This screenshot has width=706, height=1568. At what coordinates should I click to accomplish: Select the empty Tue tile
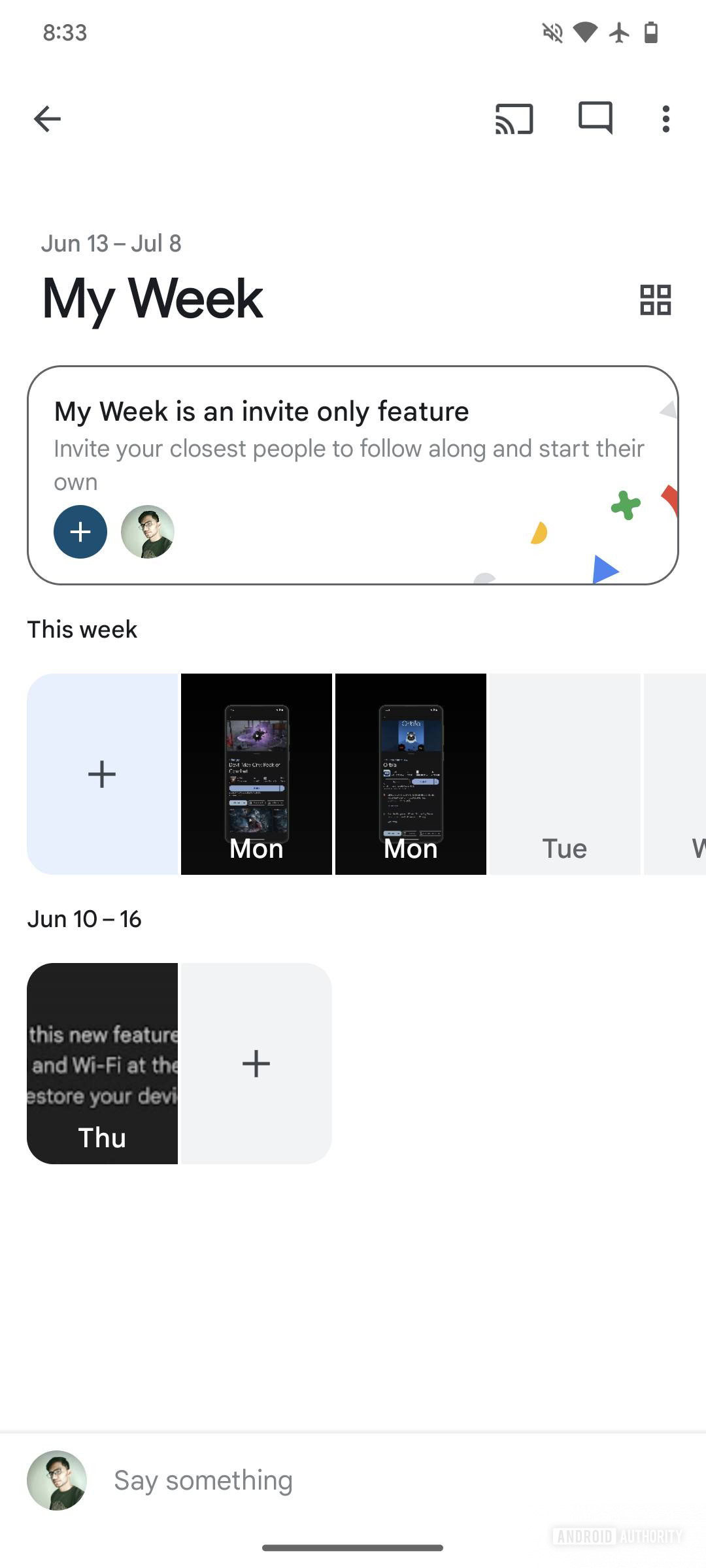tap(565, 774)
